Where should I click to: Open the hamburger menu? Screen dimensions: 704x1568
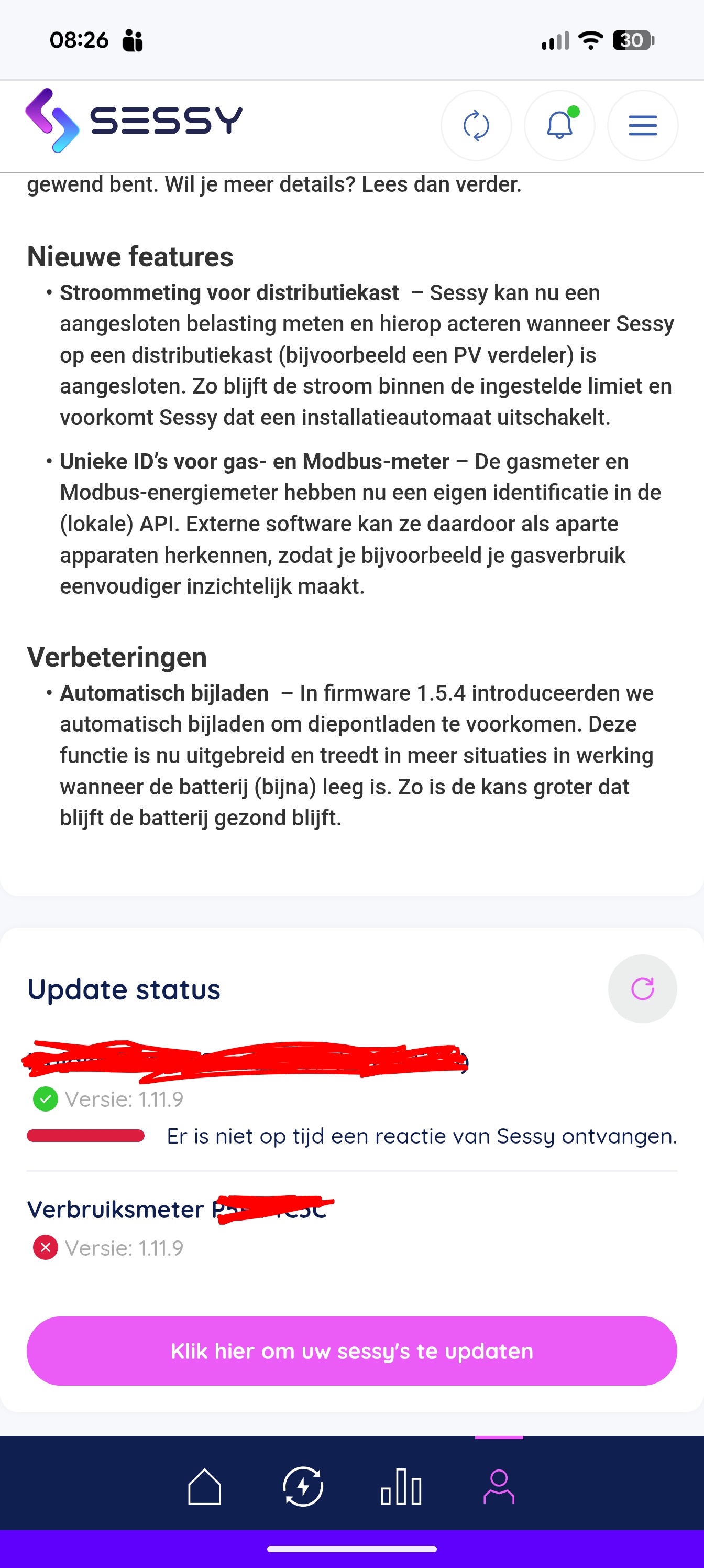(643, 126)
